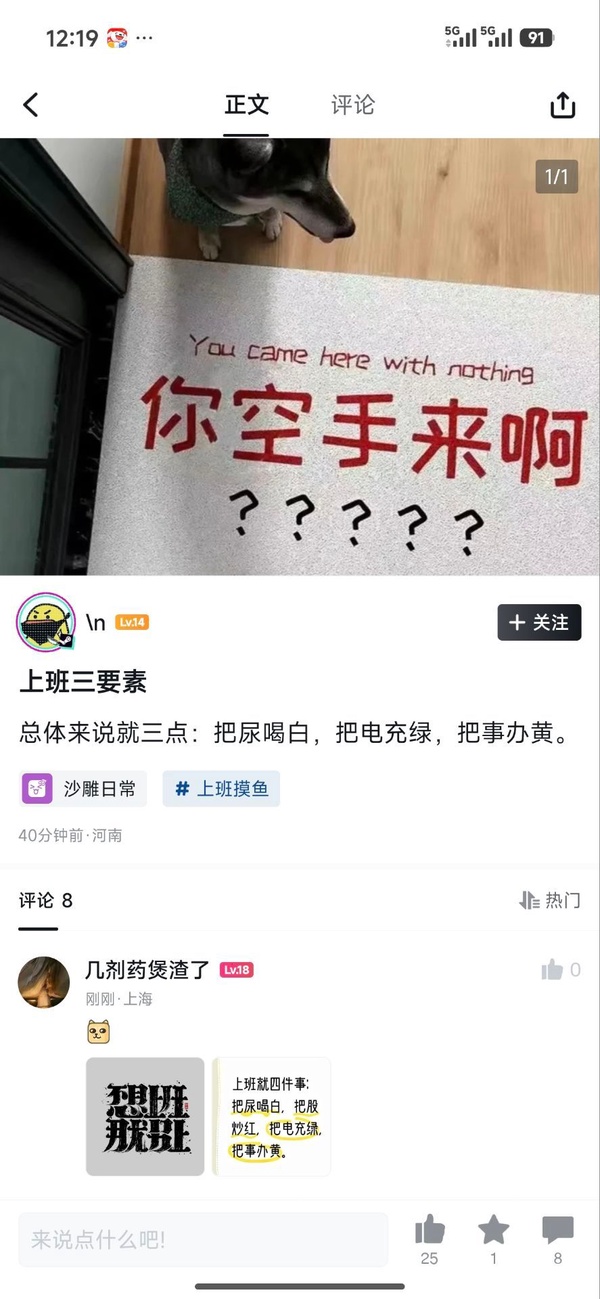Open comments via bottom speech bubble
600x1299 pixels.
click(x=557, y=1231)
